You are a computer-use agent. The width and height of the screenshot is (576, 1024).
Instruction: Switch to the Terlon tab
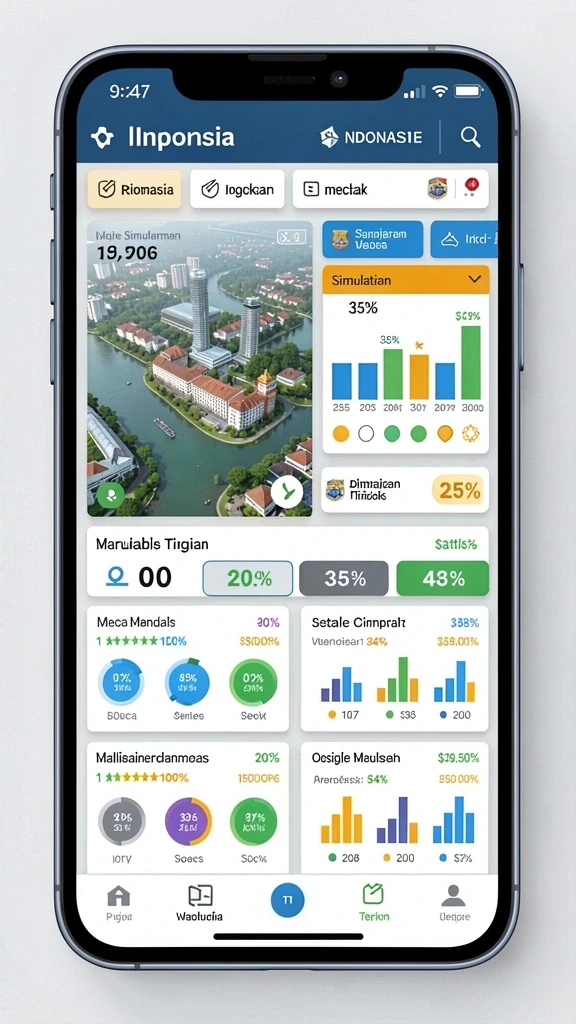pyautogui.click(x=374, y=904)
